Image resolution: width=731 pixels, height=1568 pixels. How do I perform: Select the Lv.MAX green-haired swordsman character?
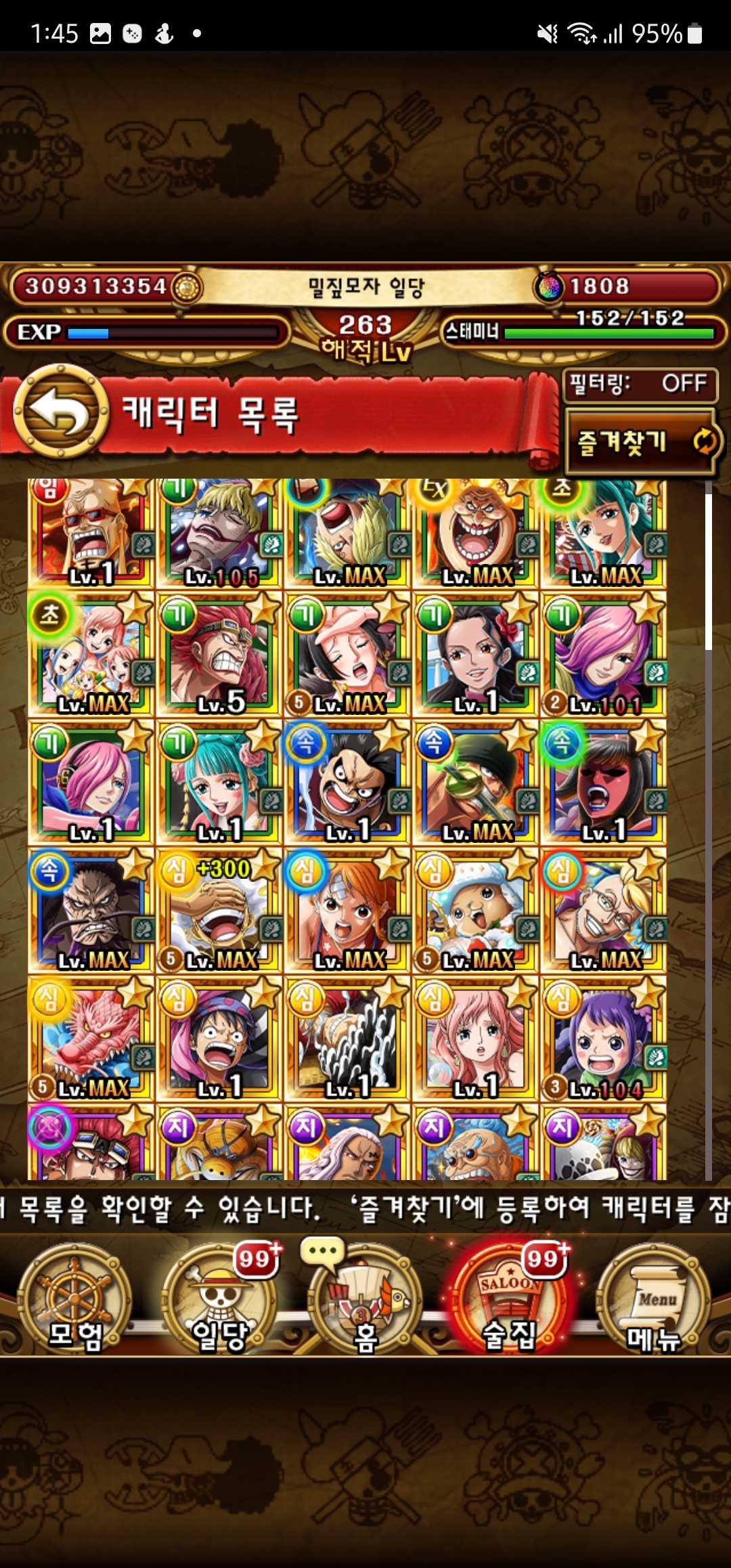[x=476, y=783]
